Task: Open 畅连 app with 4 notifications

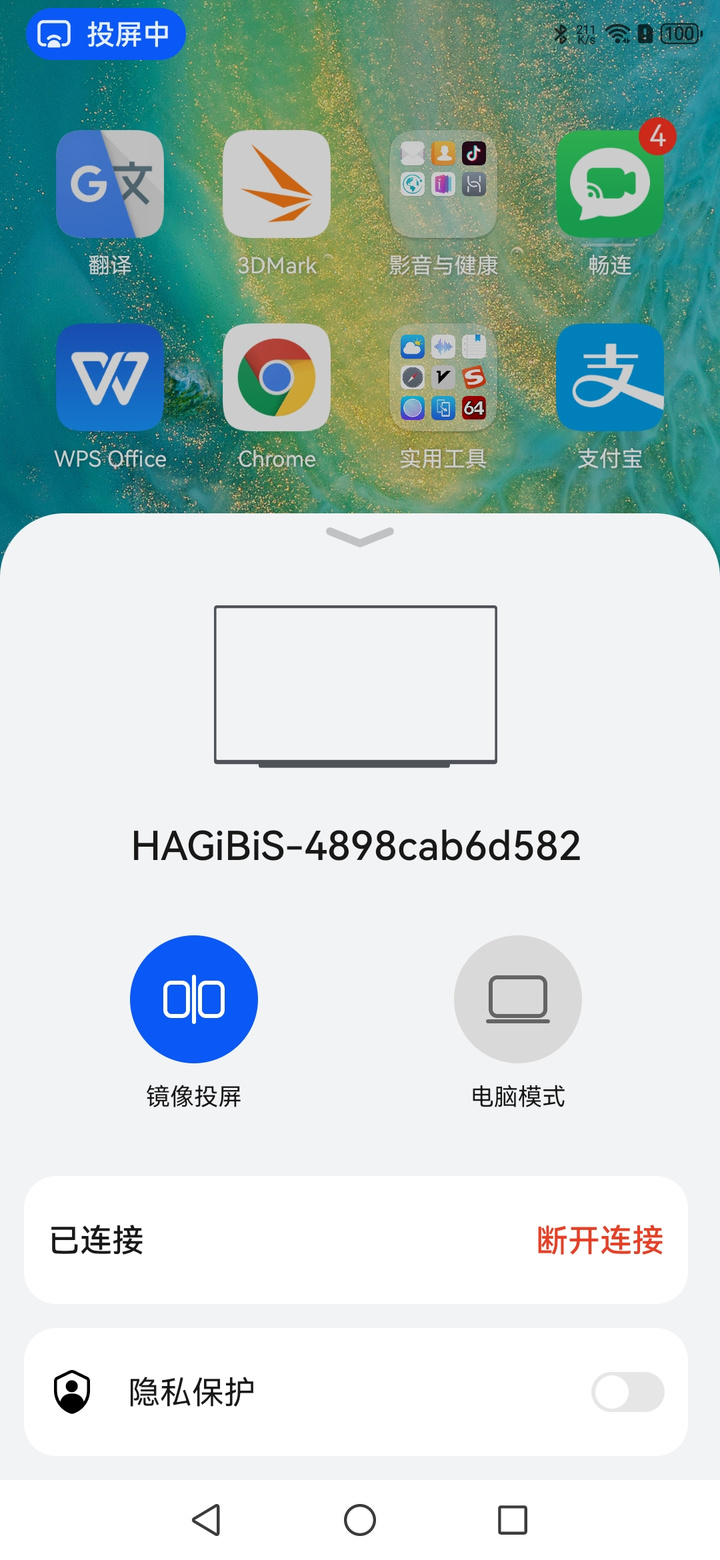Action: click(x=610, y=185)
